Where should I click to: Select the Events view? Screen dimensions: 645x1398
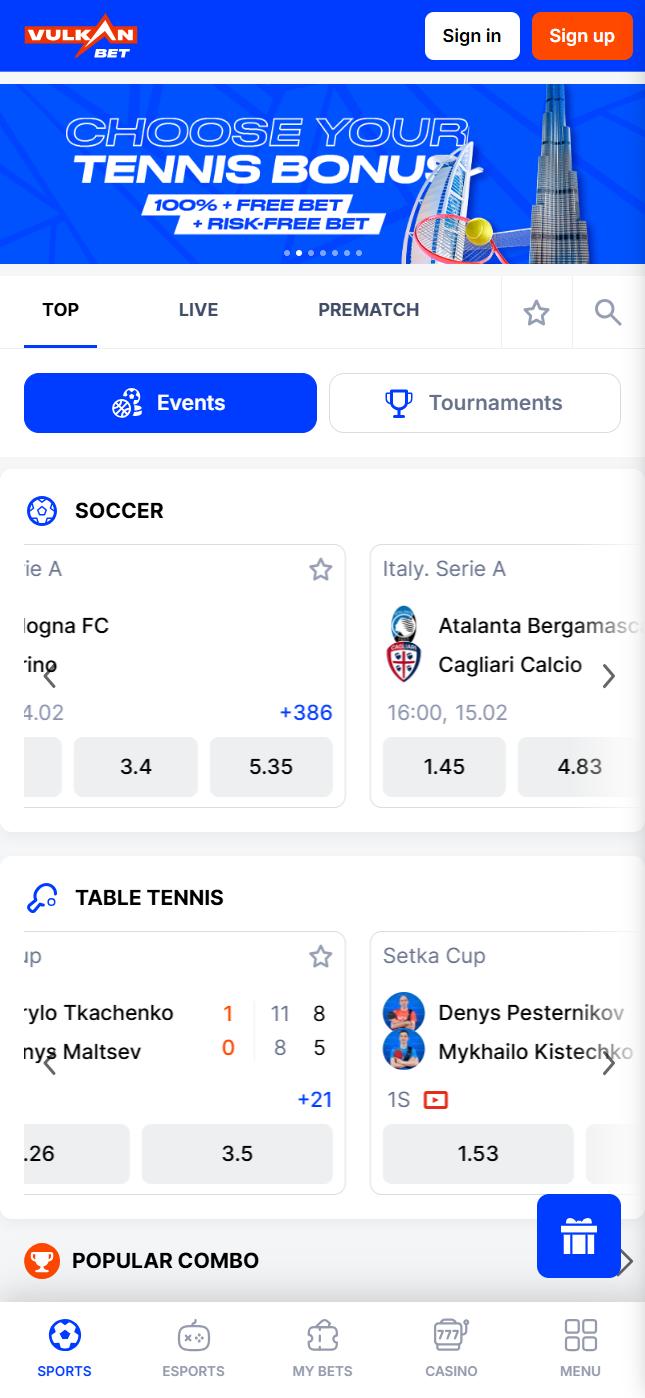(x=170, y=403)
